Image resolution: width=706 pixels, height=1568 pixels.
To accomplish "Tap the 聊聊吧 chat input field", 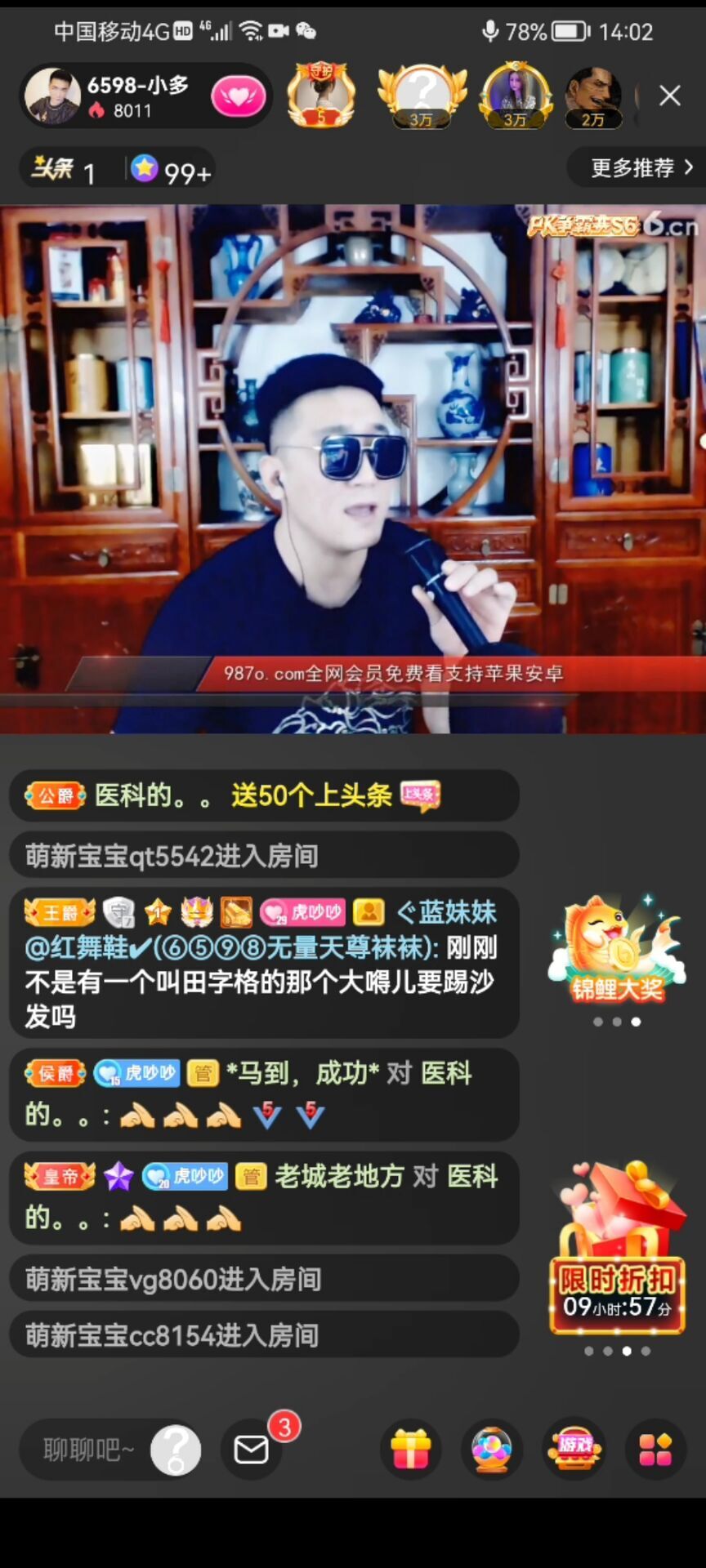I will (x=90, y=1450).
